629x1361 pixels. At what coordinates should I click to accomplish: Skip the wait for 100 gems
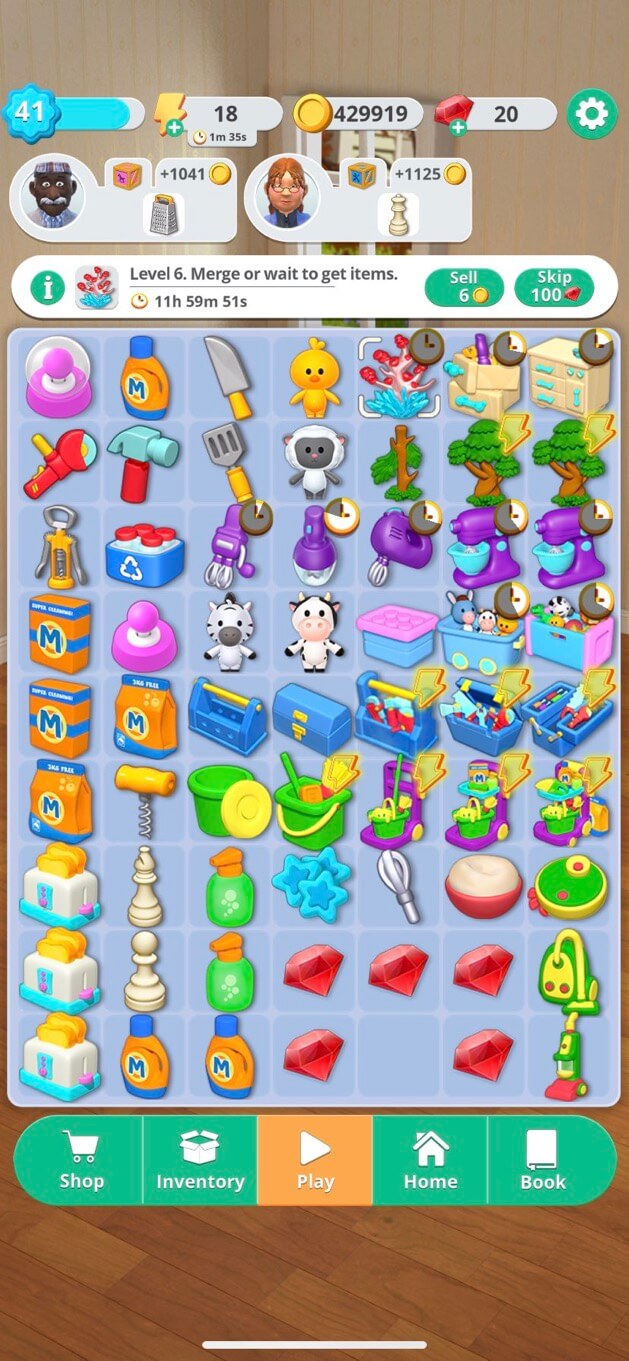553,287
